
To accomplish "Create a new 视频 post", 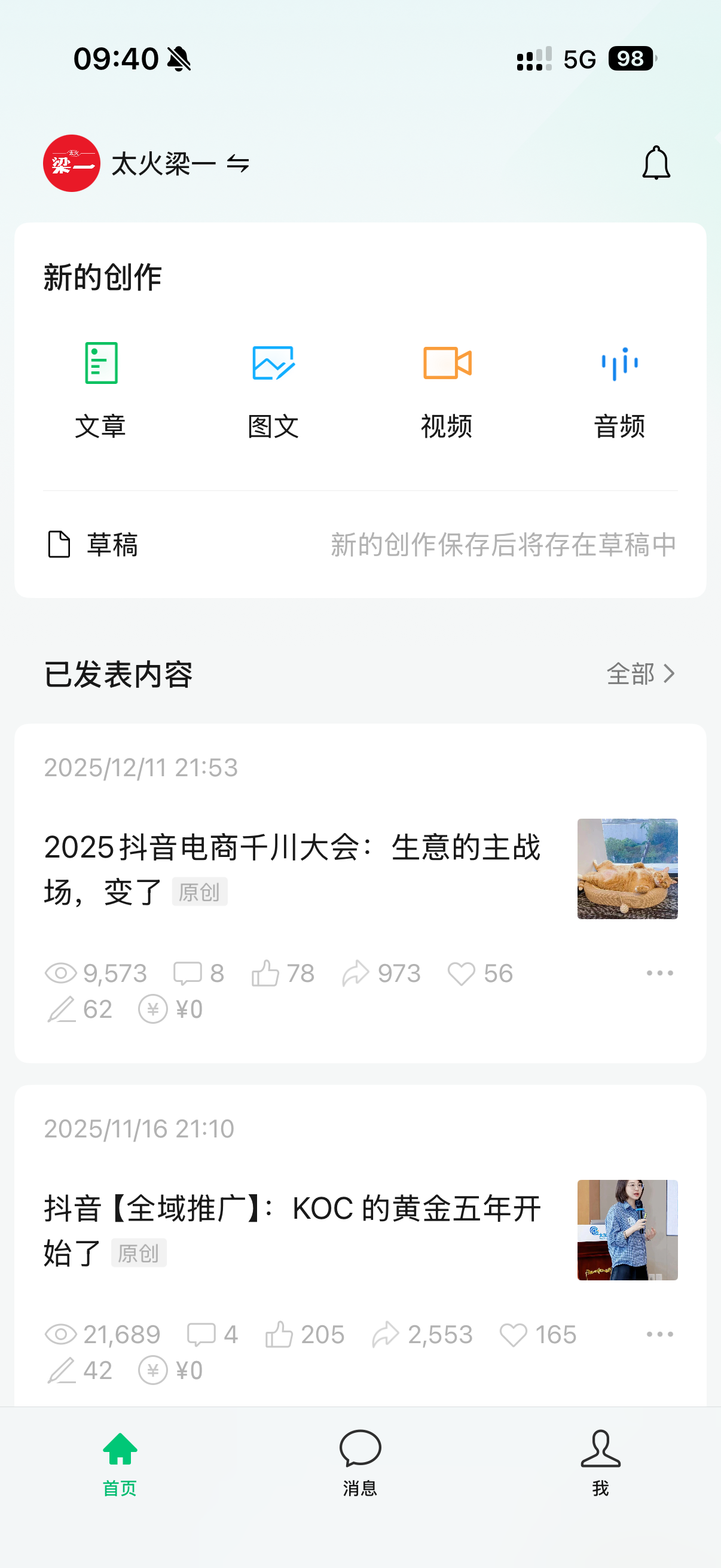I will [x=447, y=389].
